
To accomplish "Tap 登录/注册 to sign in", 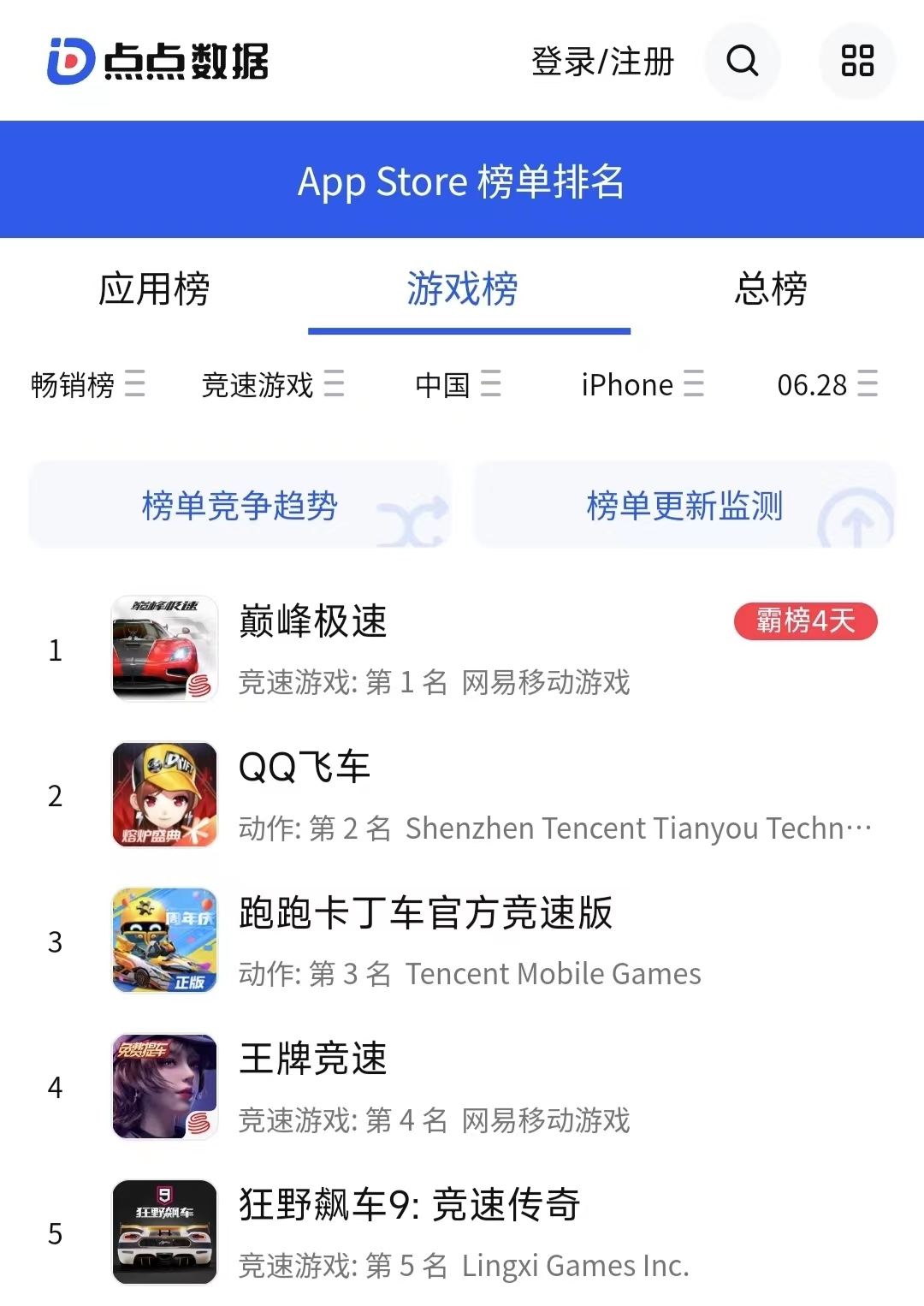I will coord(602,62).
